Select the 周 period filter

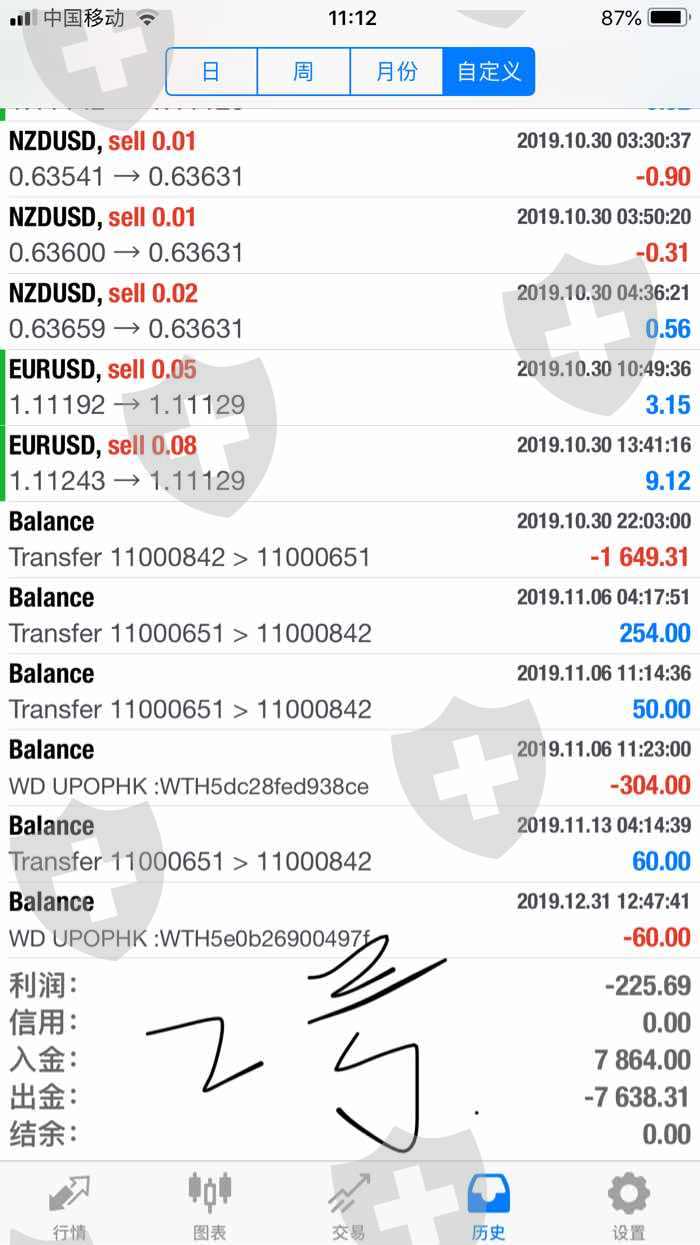pos(303,72)
